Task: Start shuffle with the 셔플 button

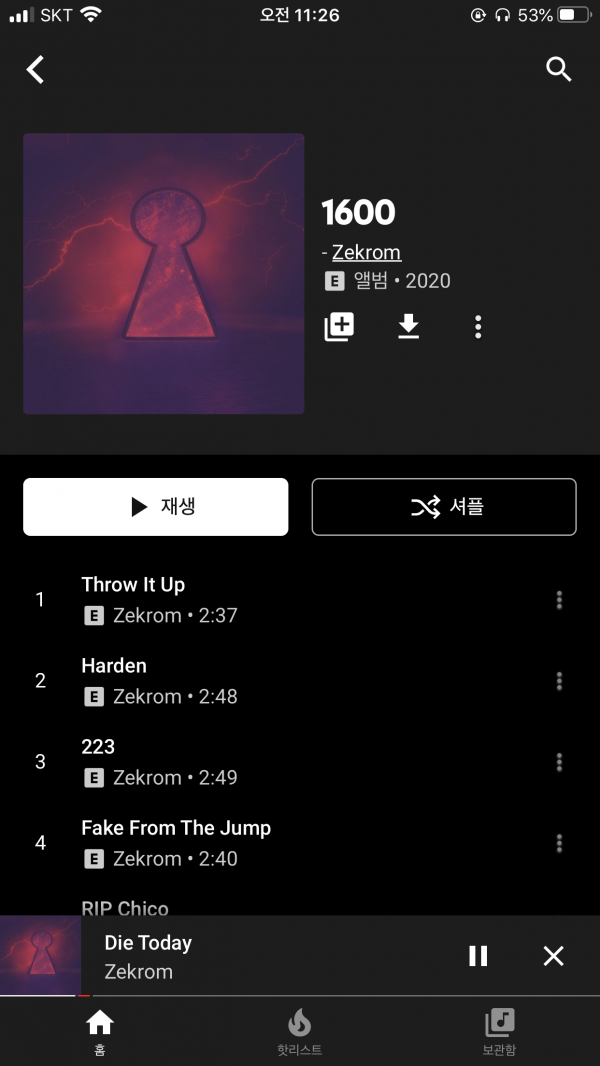Action: [x=444, y=507]
